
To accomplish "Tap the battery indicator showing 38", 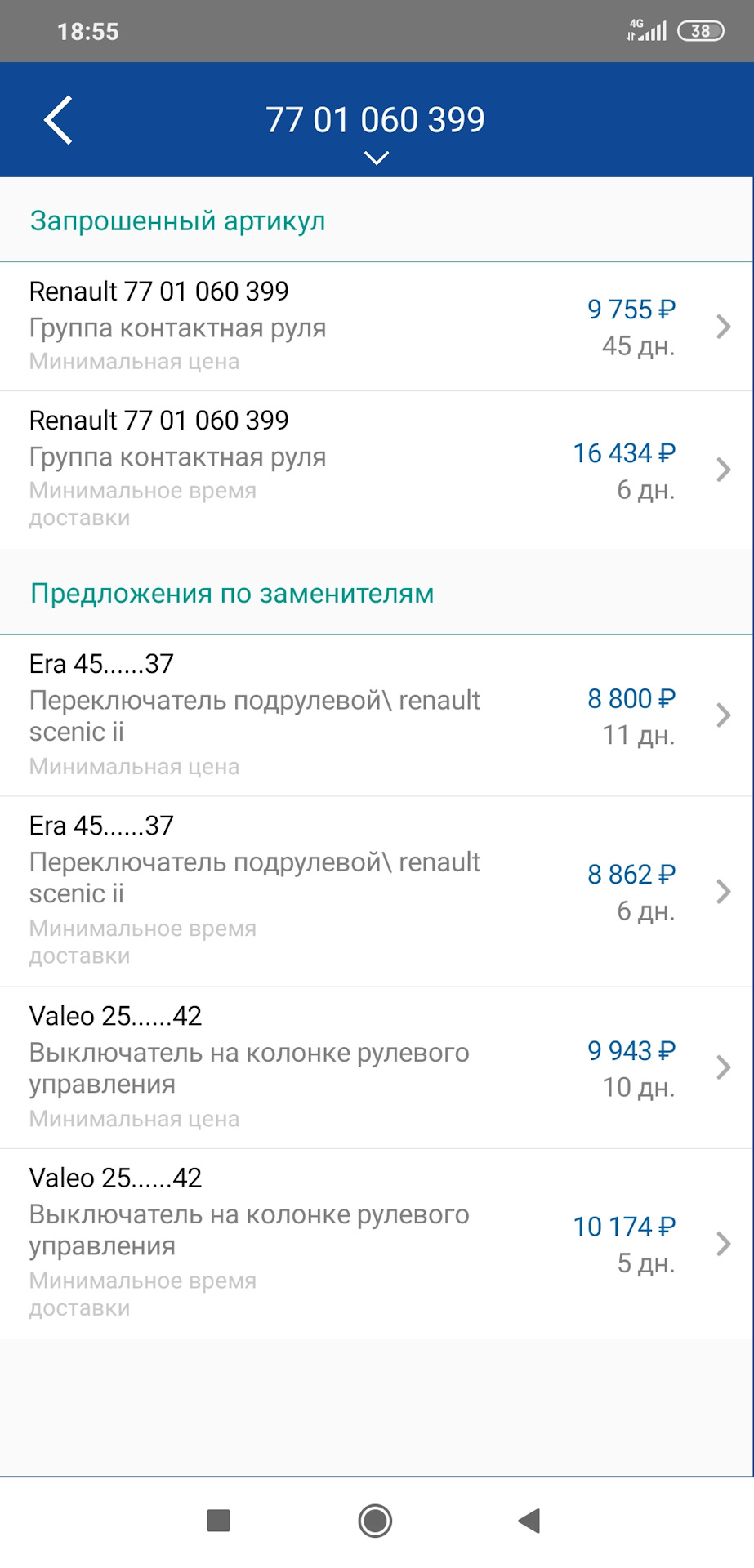I will click(x=700, y=30).
